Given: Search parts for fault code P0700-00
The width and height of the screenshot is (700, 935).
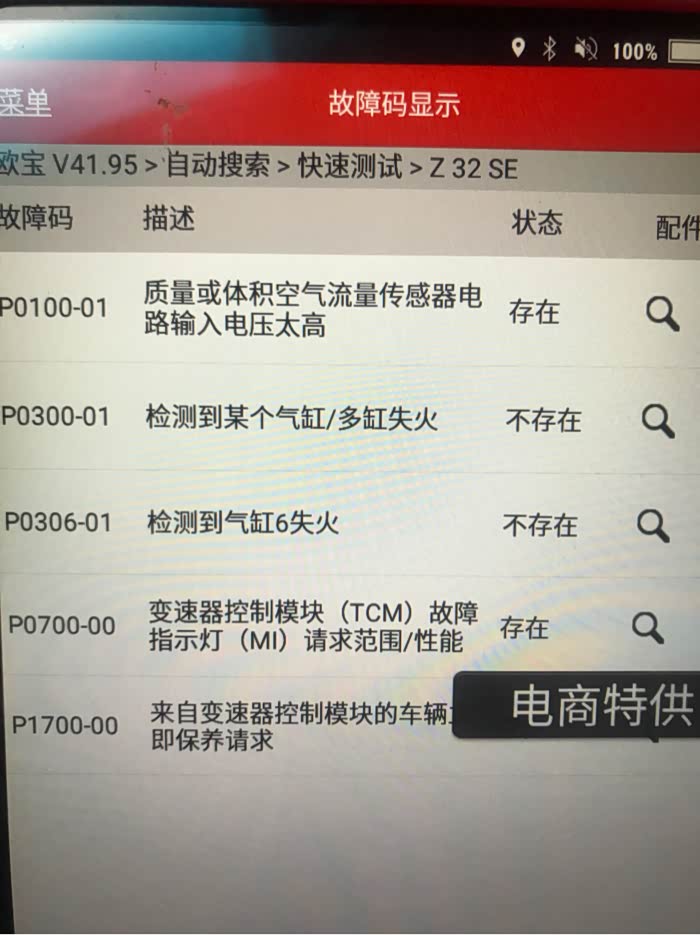Looking at the screenshot, I should (647, 628).
